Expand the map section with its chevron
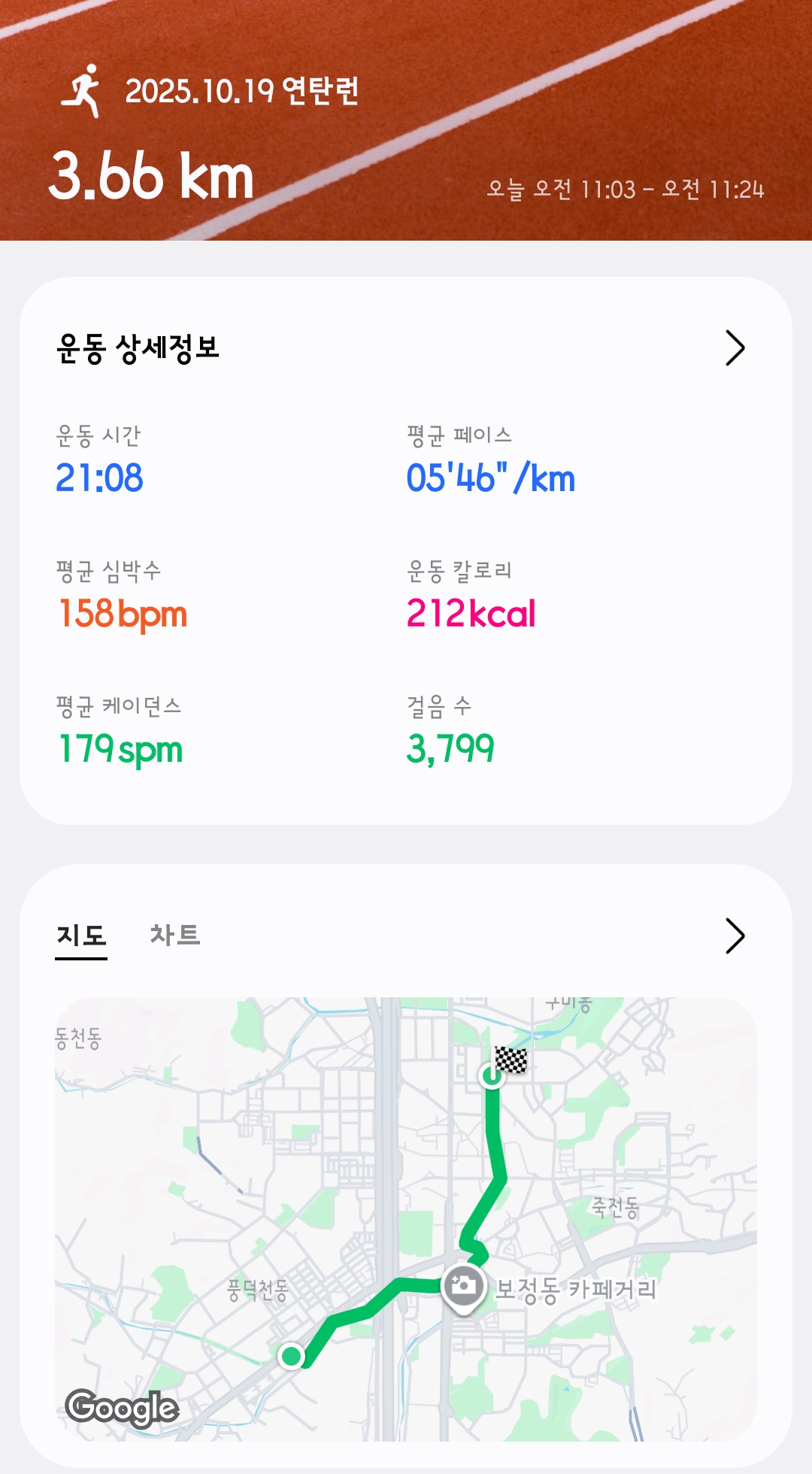Viewport: 812px width, 1474px height. (735, 936)
